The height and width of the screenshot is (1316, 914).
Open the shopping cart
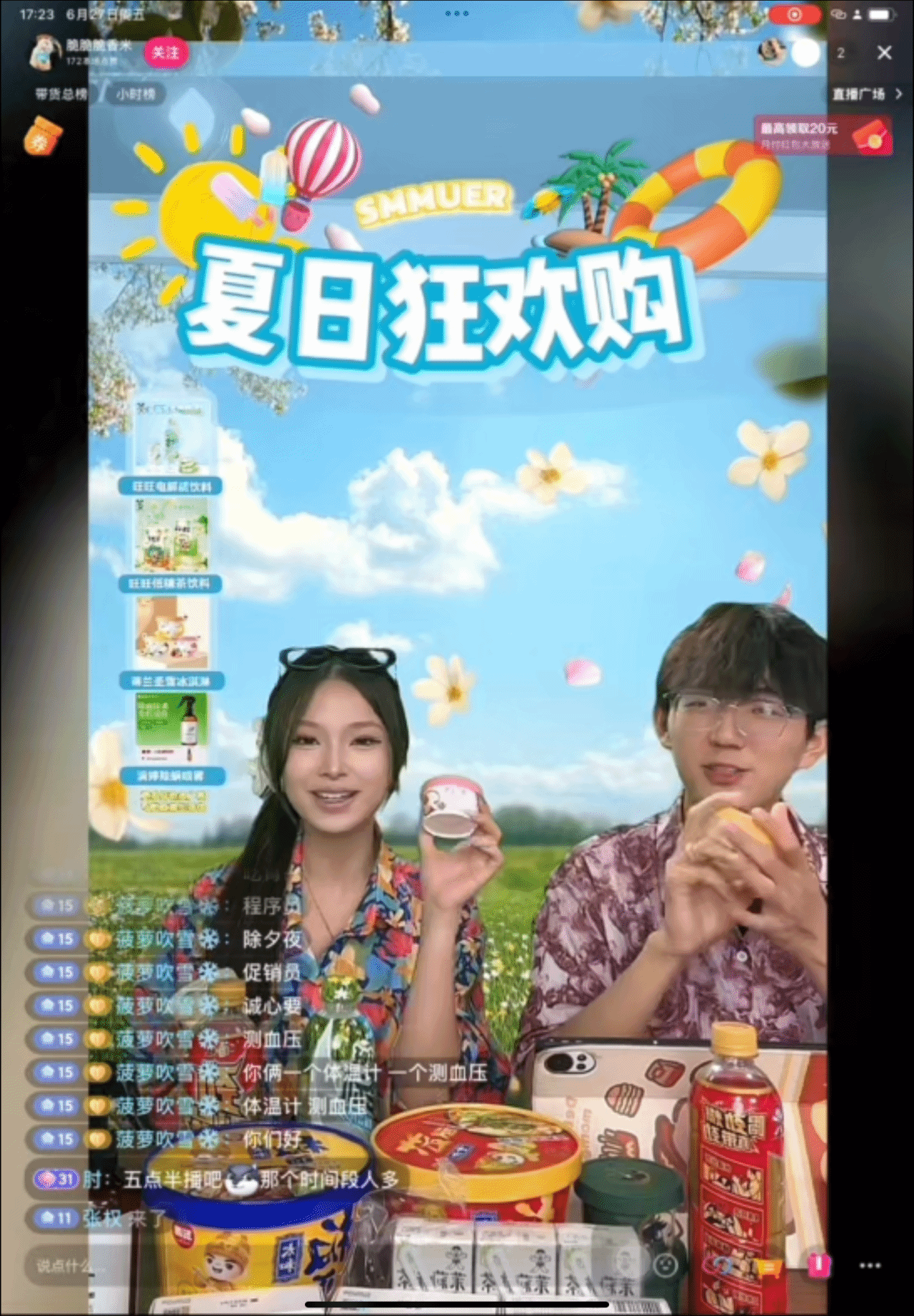pos(768,1266)
